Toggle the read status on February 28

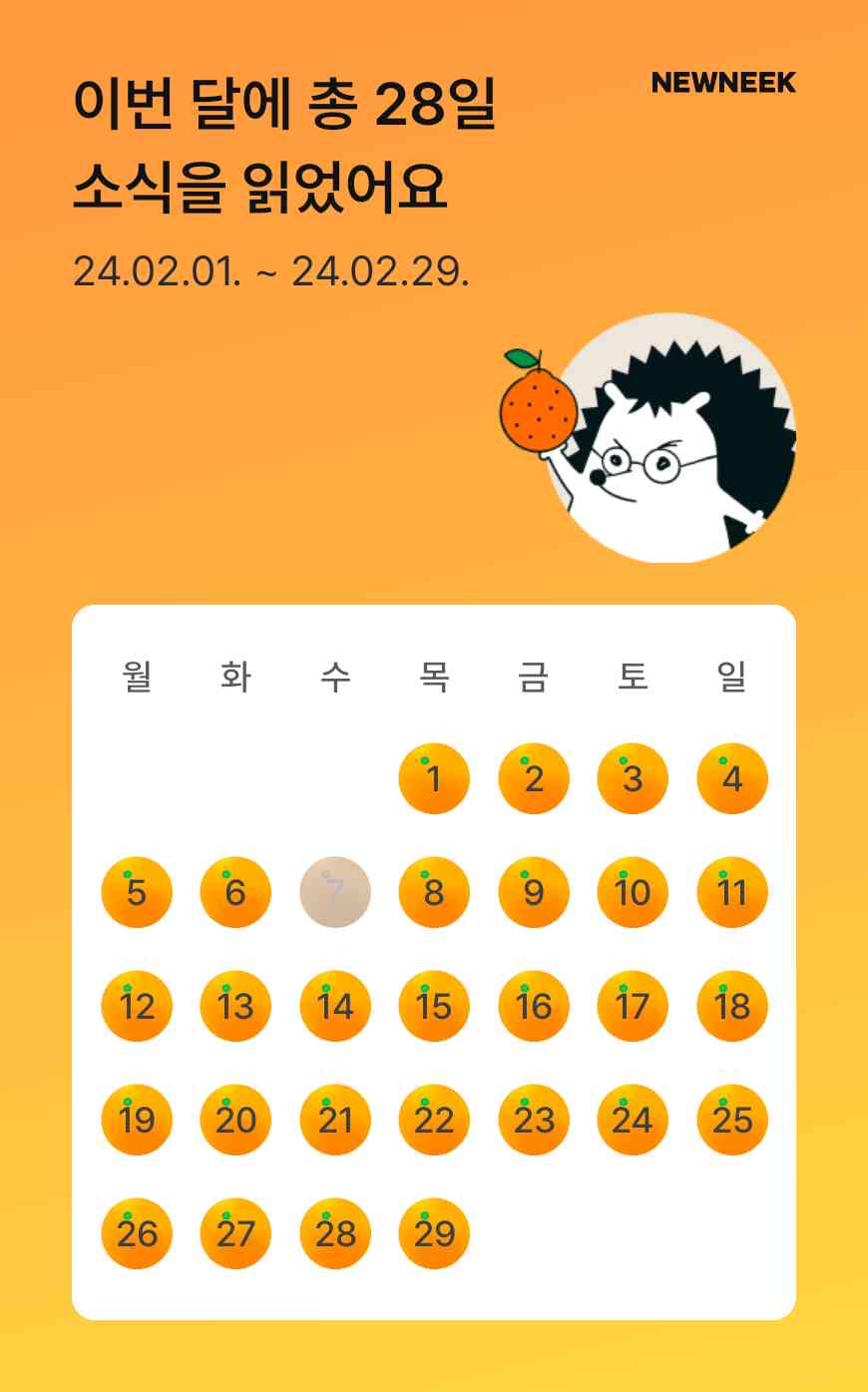click(x=334, y=1232)
